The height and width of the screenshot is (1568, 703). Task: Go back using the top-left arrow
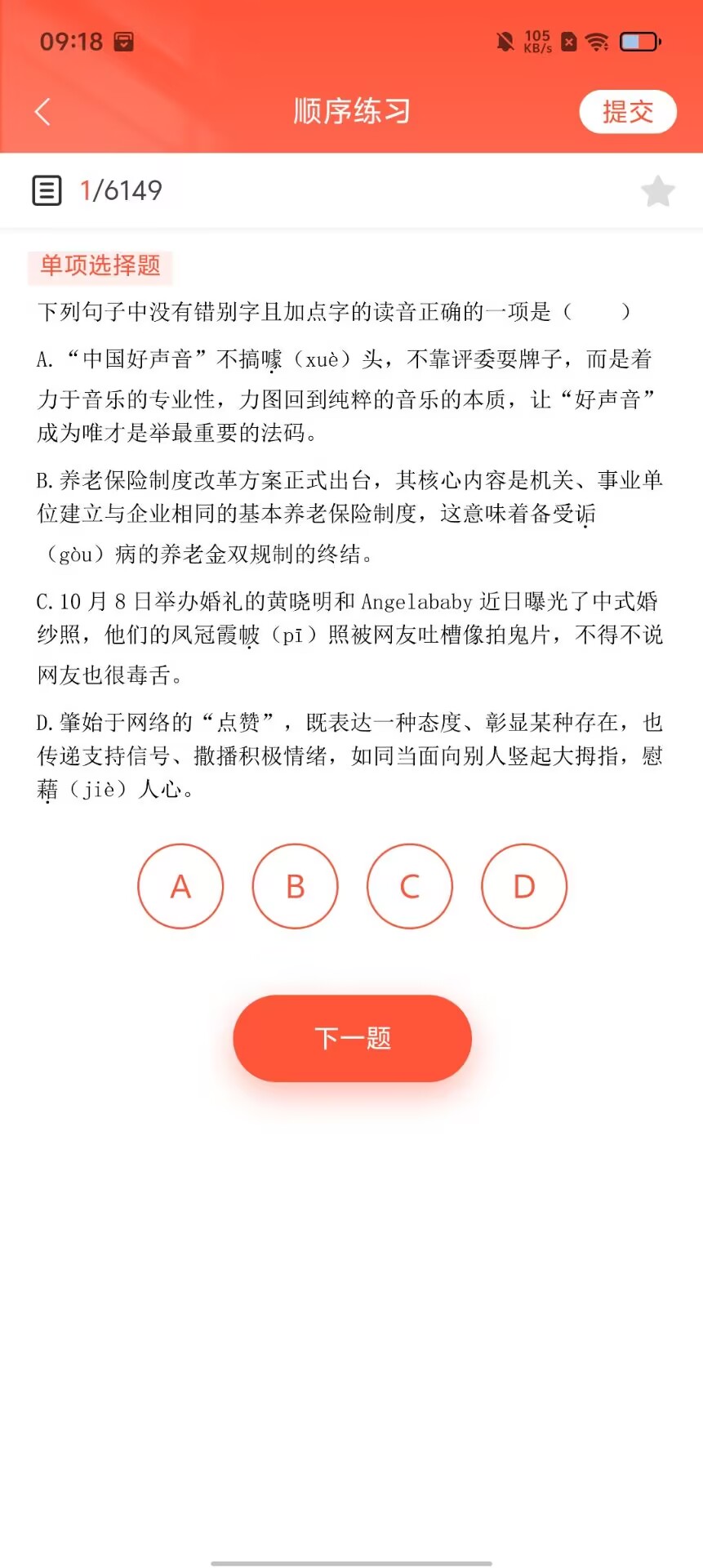pyautogui.click(x=43, y=112)
